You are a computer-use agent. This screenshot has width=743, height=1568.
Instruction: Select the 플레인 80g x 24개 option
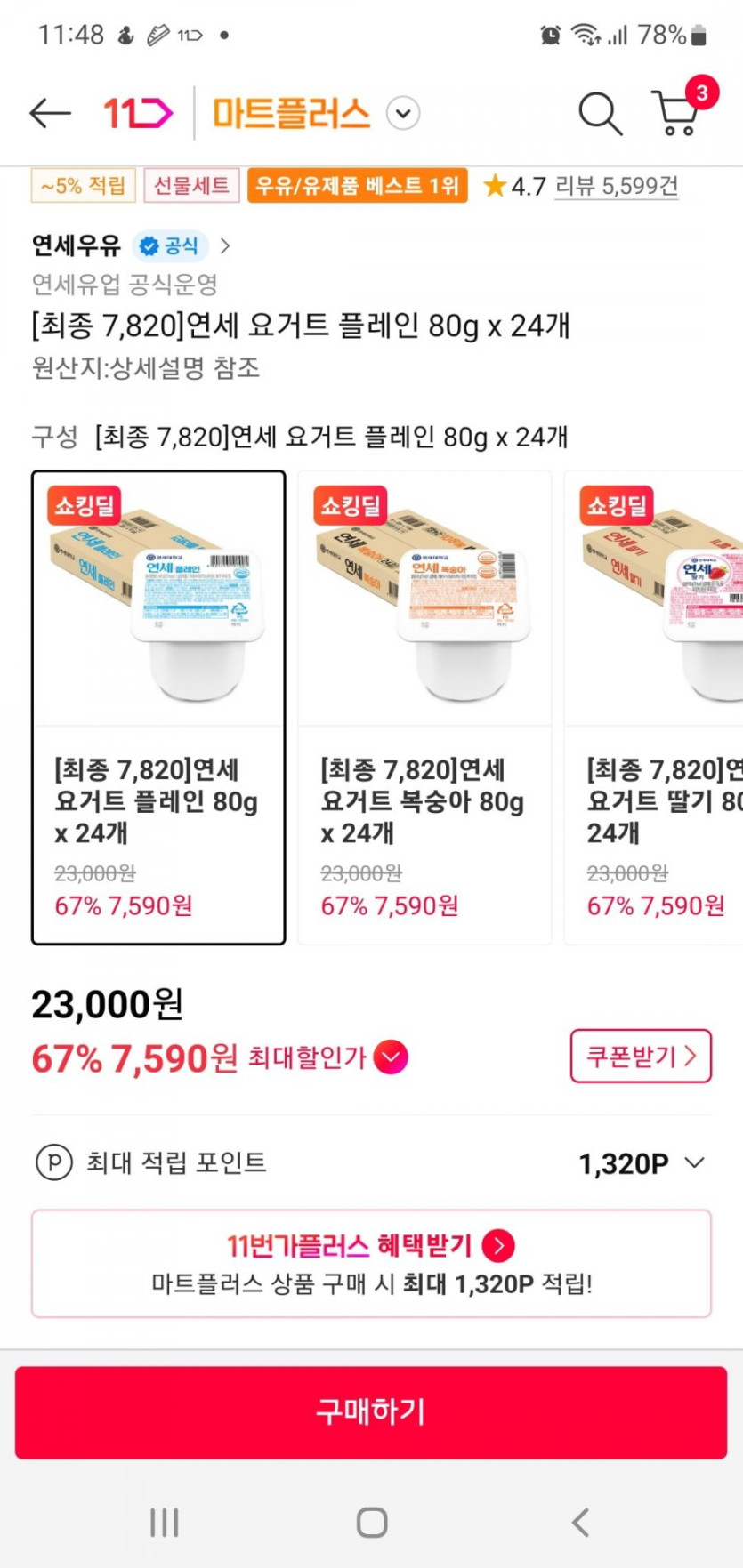(x=158, y=707)
